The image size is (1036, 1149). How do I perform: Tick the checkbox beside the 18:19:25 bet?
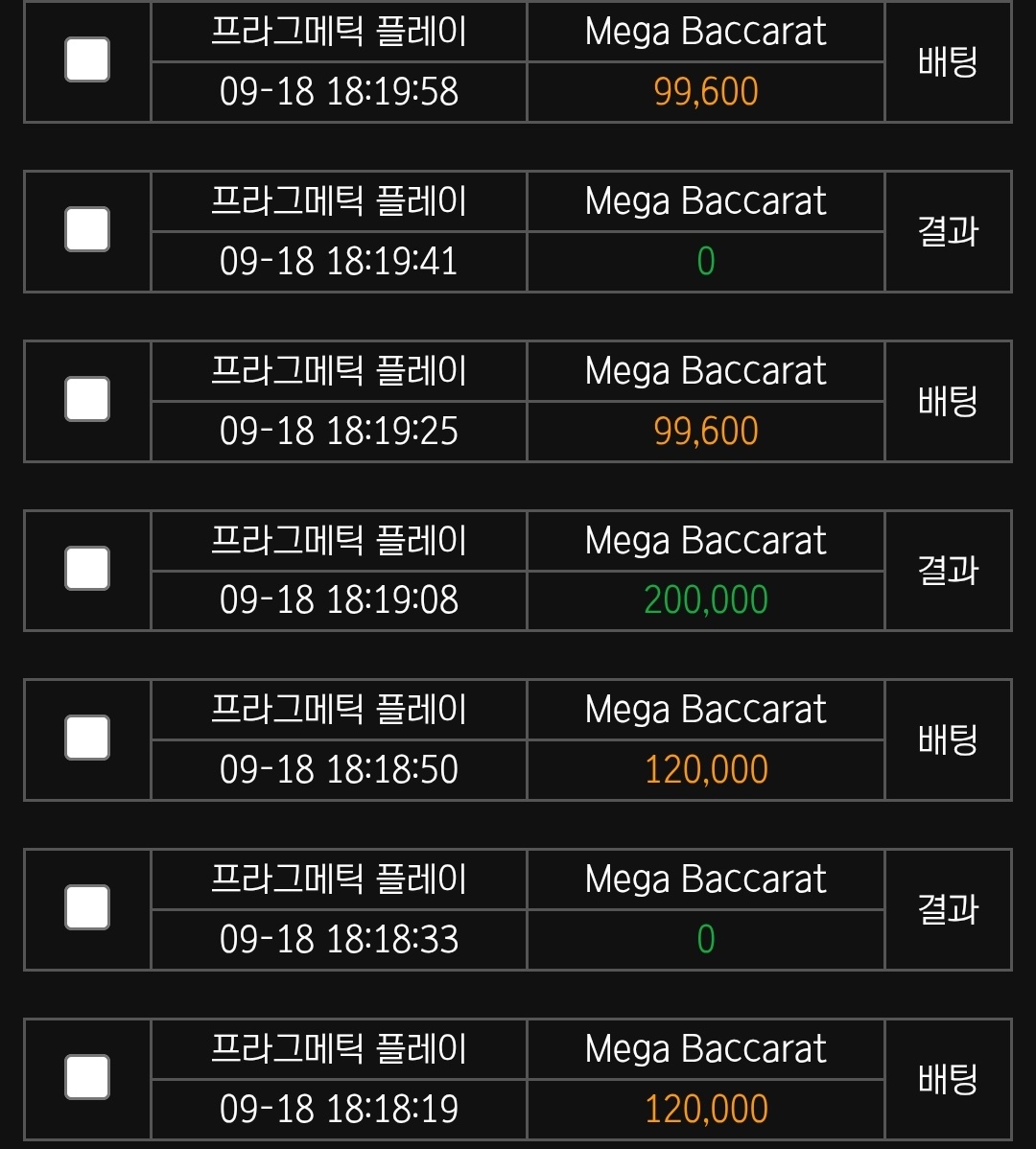(x=87, y=400)
